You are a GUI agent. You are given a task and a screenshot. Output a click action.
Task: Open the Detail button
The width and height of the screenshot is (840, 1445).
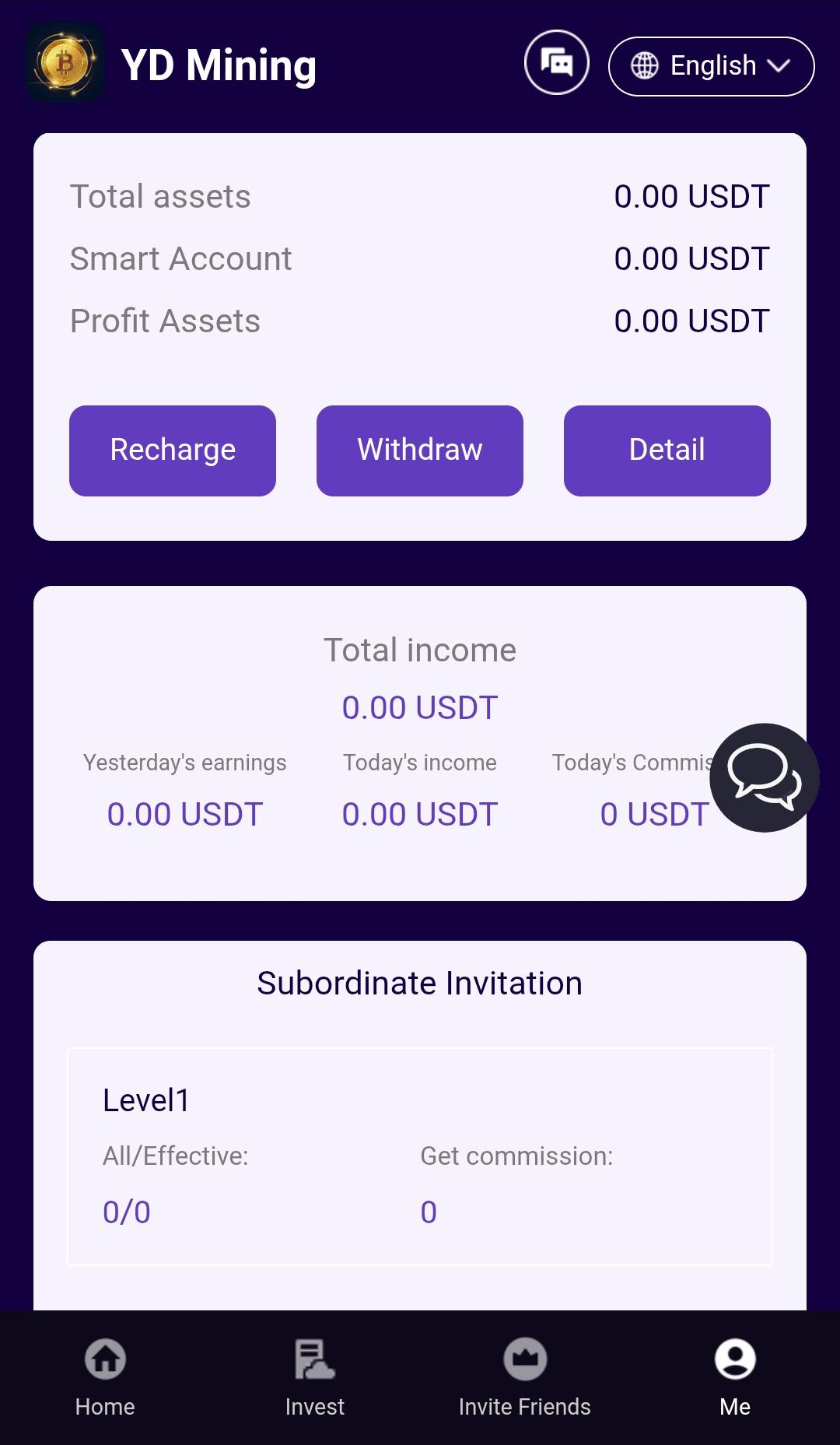pyautogui.click(x=666, y=450)
